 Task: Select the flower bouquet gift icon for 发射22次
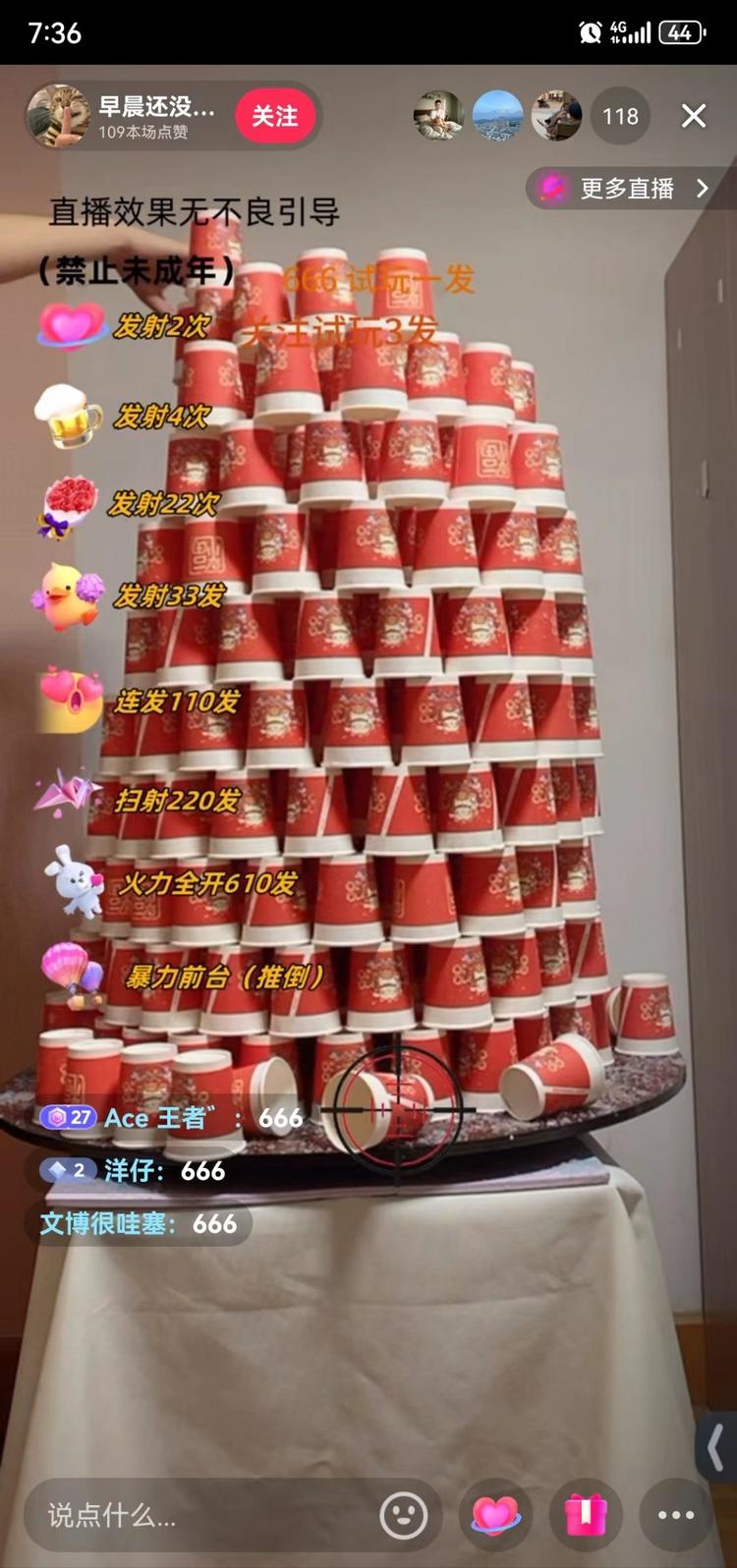(67, 508)
